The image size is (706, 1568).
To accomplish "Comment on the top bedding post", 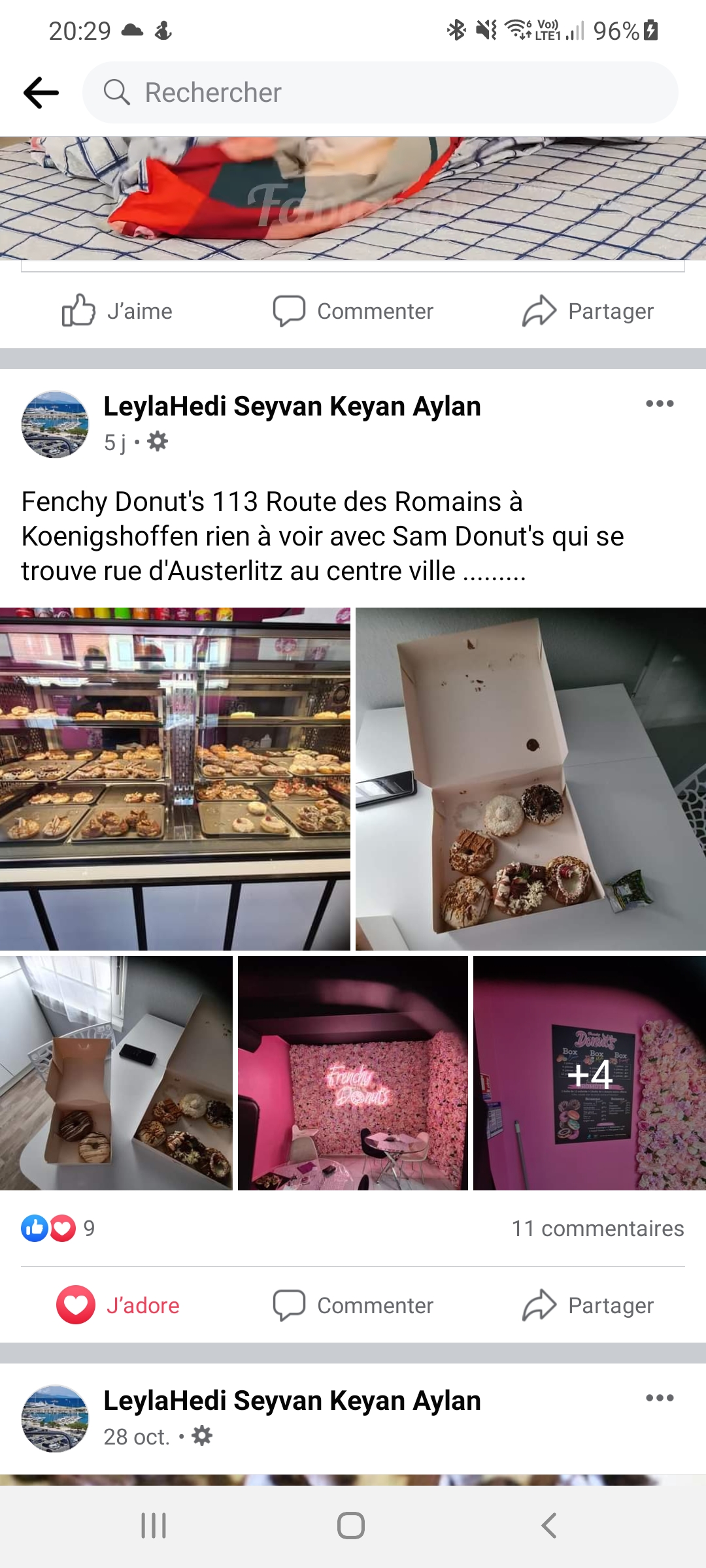I will (353, 311).
